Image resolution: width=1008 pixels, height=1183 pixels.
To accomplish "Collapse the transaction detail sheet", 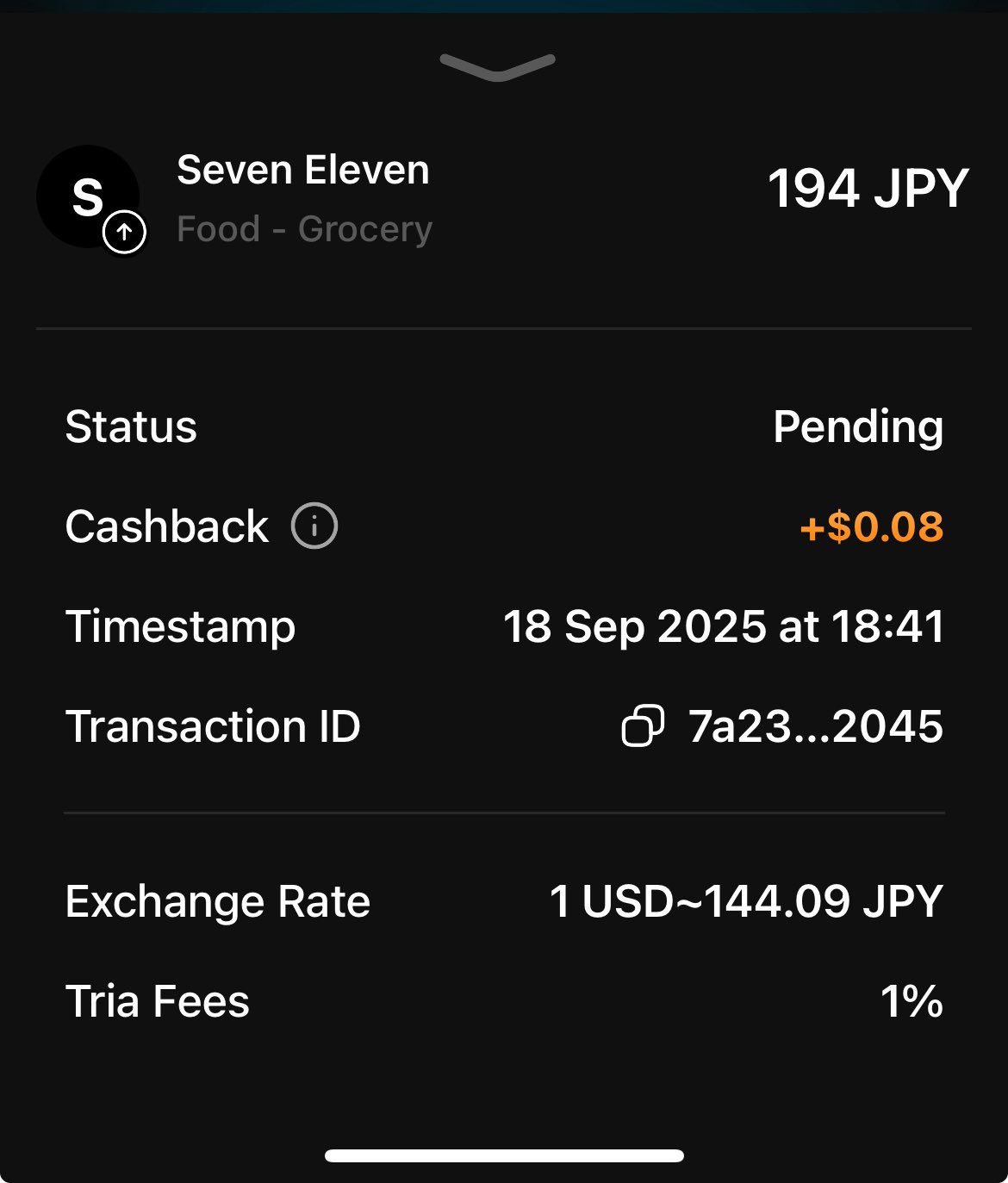I will pyautogui.click(x=497, y=67).
